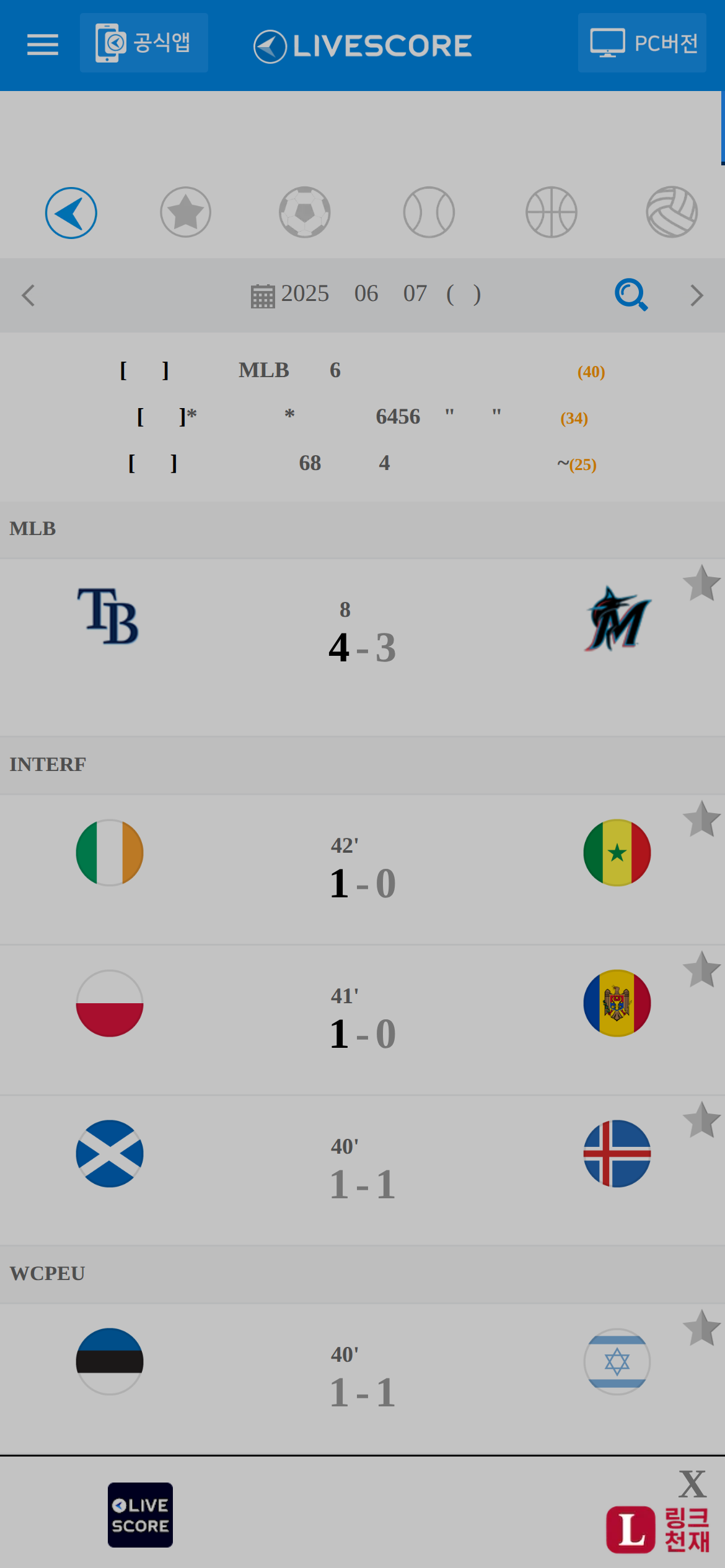Open the MLB notice with 40 comments
The image size is (725, 1568).
coord(362,371)
